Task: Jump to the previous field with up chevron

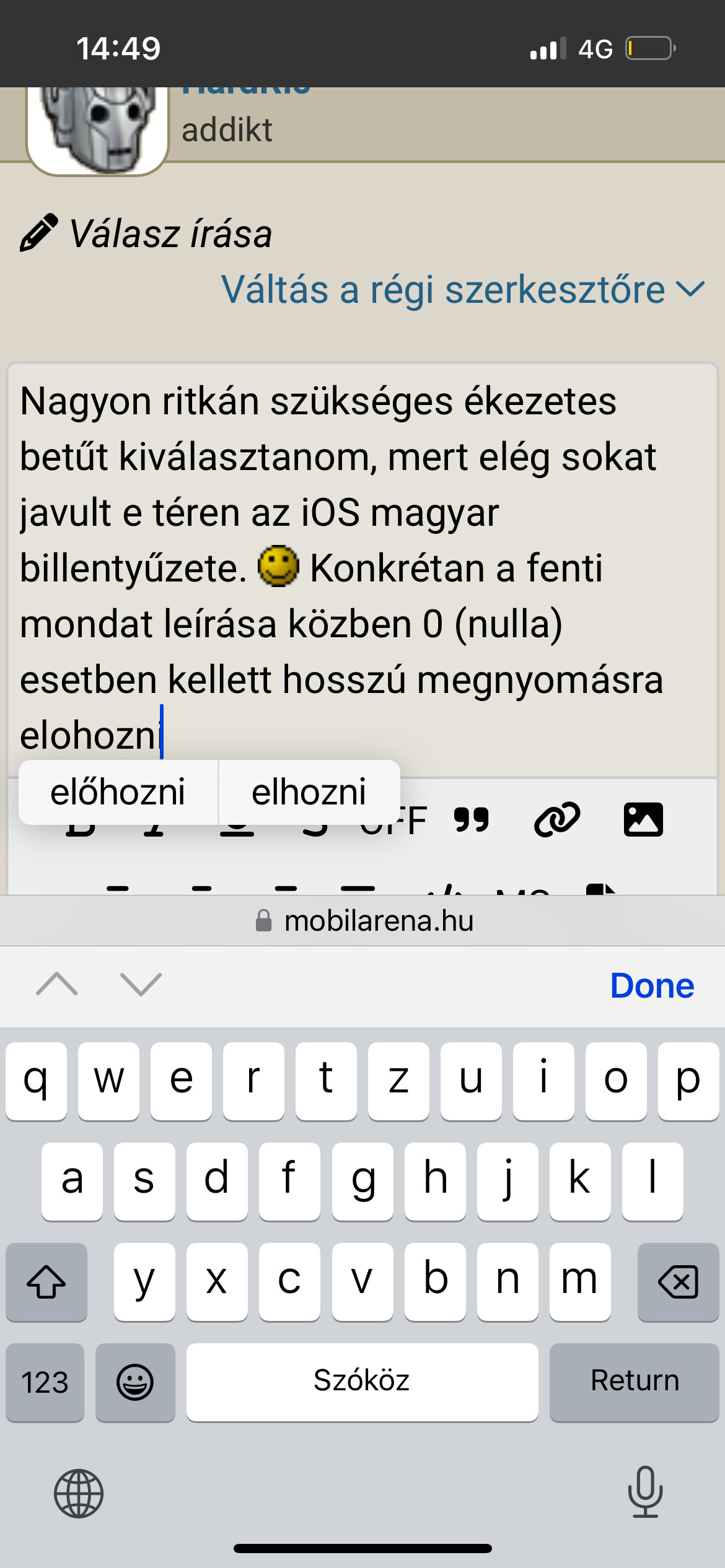Action: pos(57,983)
